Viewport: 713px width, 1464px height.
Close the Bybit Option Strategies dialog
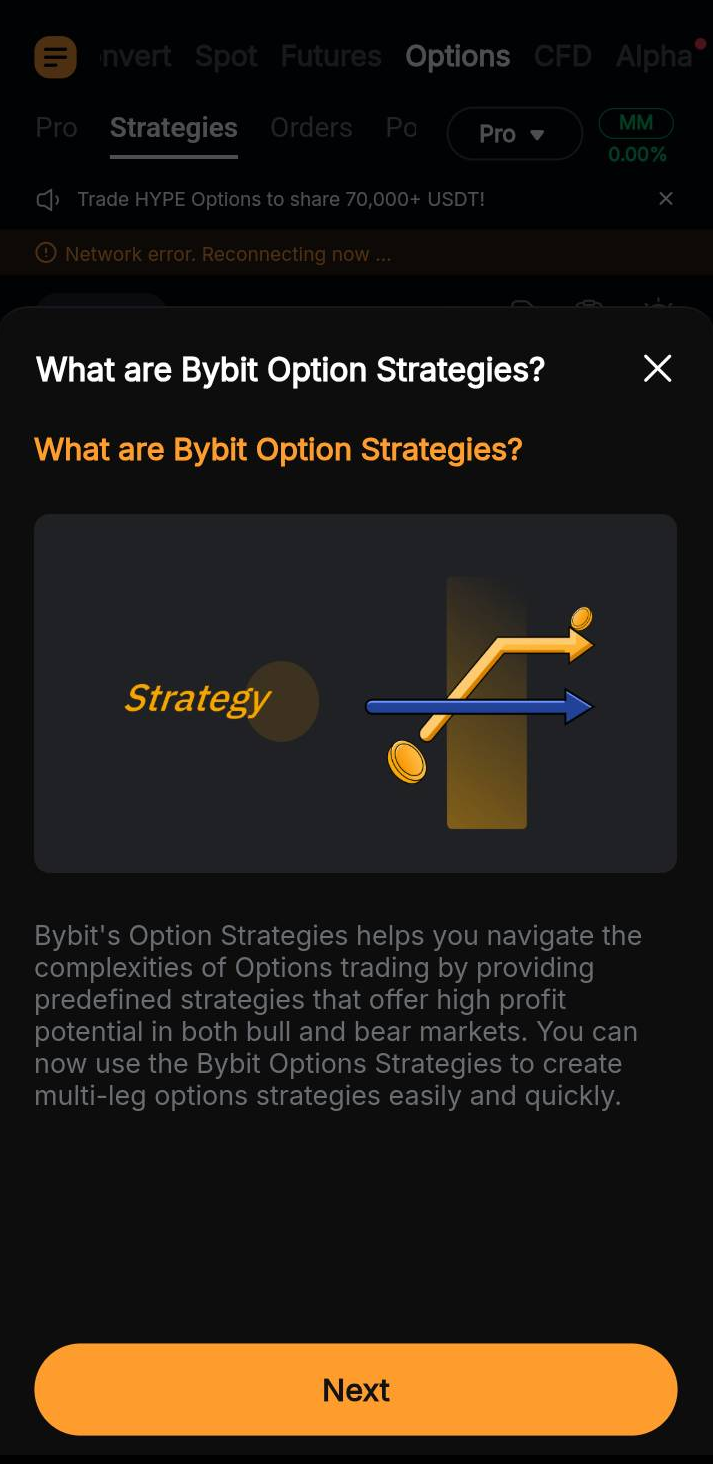(657, 369)
